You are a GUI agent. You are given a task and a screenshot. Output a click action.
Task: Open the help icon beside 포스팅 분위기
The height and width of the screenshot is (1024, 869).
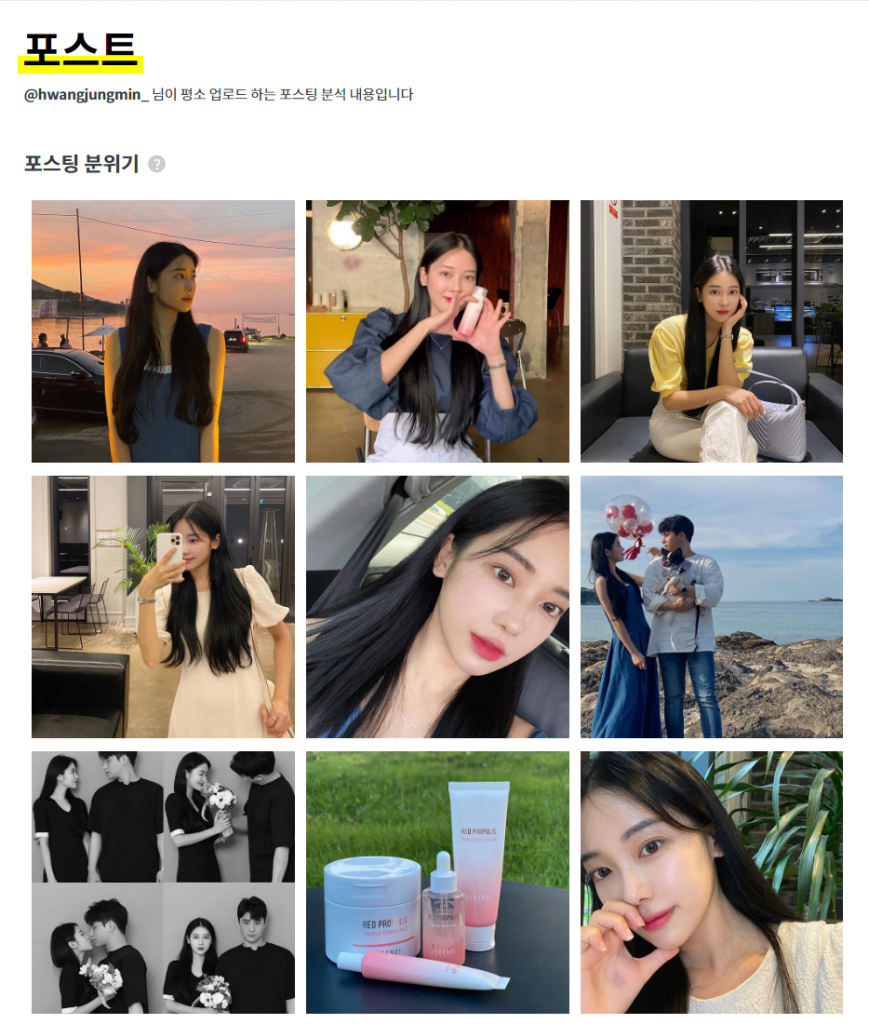tap(156, 164)
